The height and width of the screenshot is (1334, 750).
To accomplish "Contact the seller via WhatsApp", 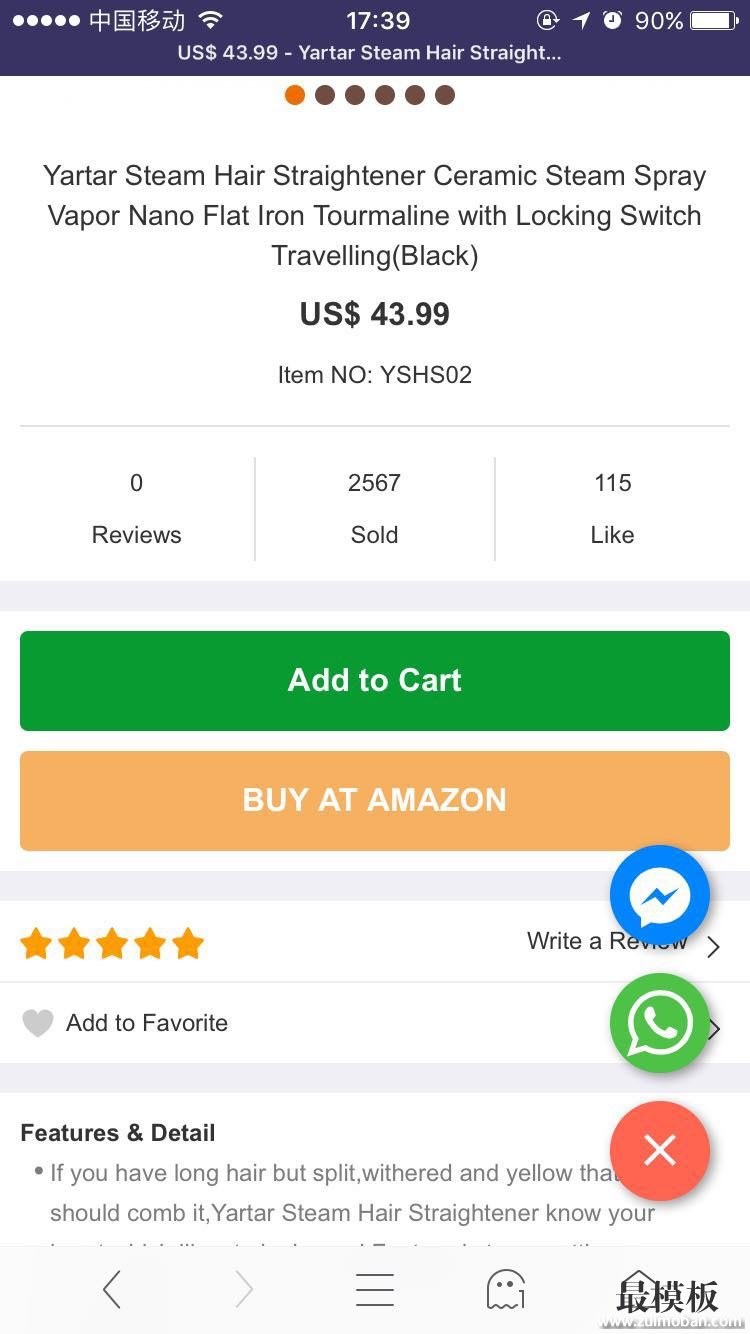I will pos(660,1023).
